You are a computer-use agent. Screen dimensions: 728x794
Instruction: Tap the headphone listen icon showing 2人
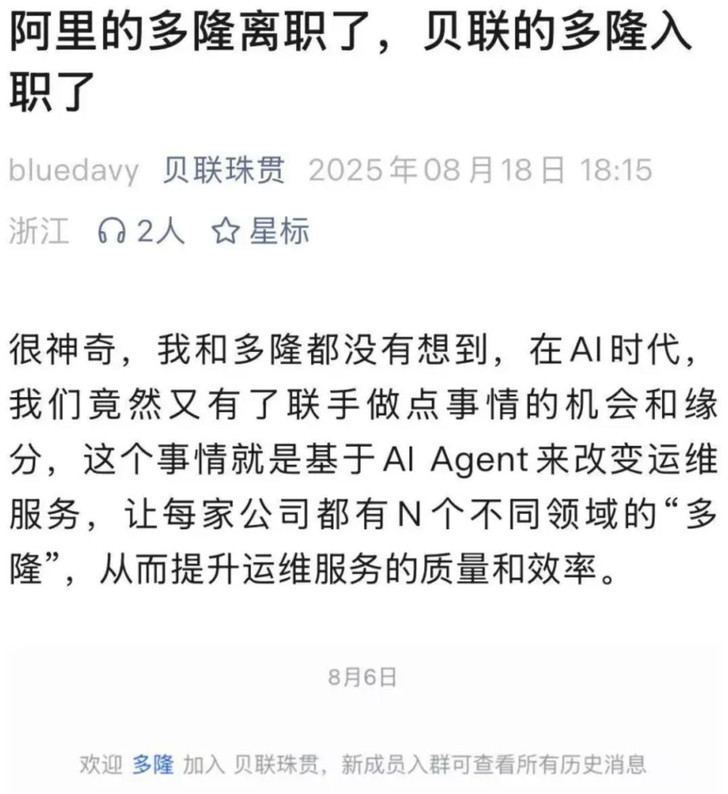coord(112,232)
